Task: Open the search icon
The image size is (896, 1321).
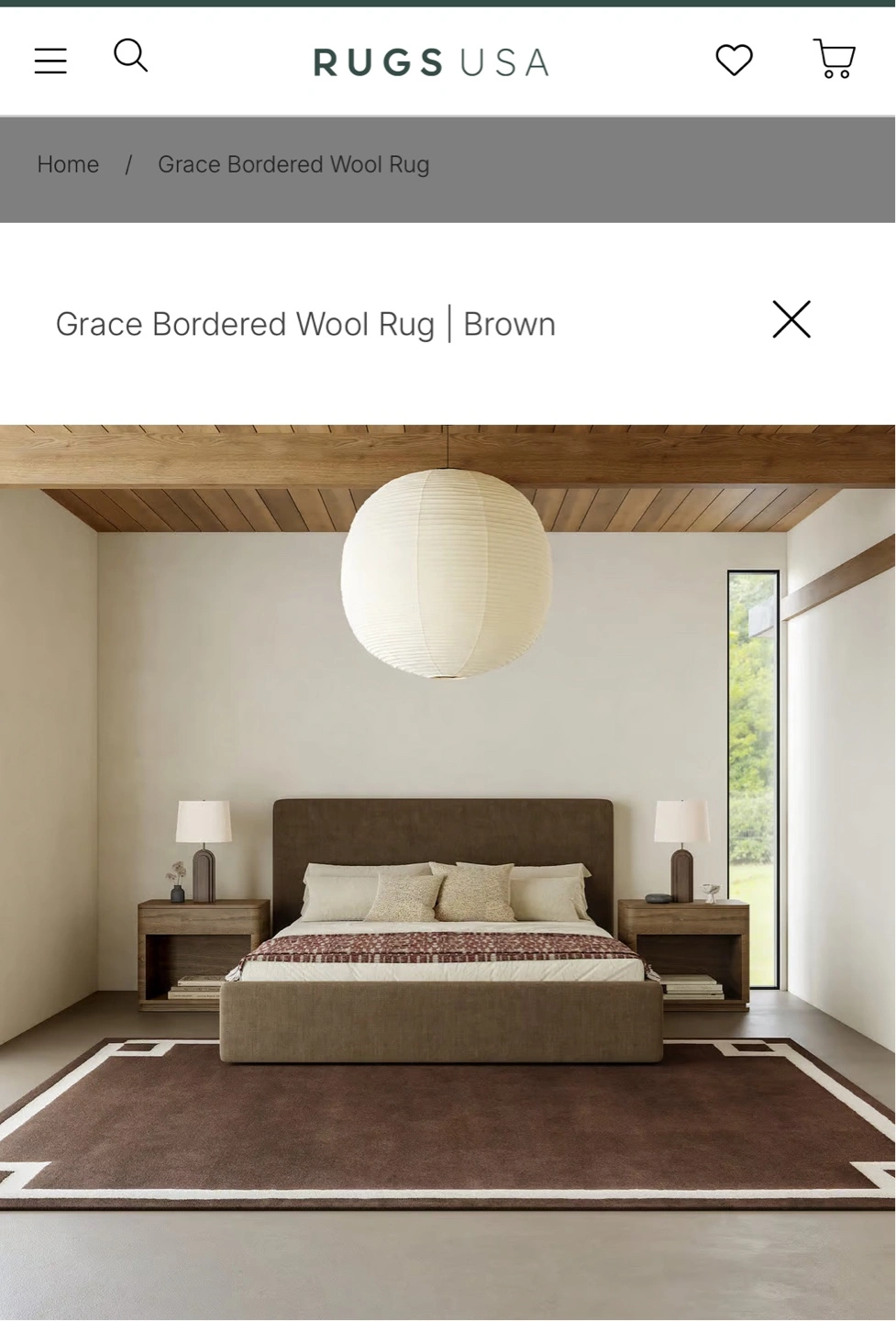Action: click(130, 56)
